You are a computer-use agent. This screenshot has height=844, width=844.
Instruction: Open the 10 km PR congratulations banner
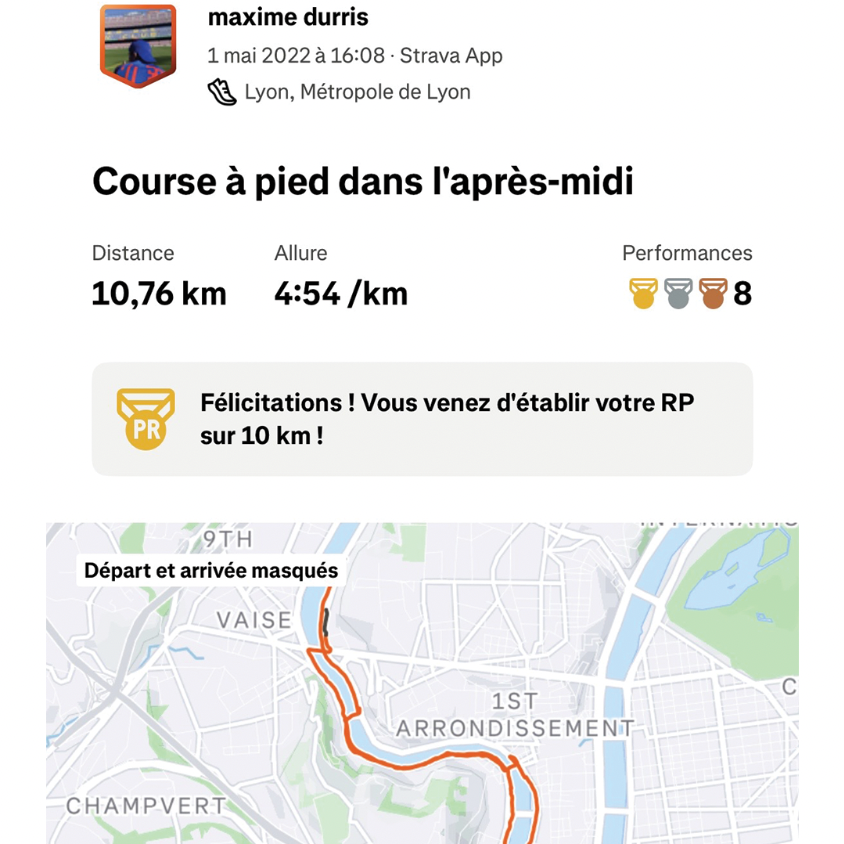pyautogui.click(x=422, y=419)
